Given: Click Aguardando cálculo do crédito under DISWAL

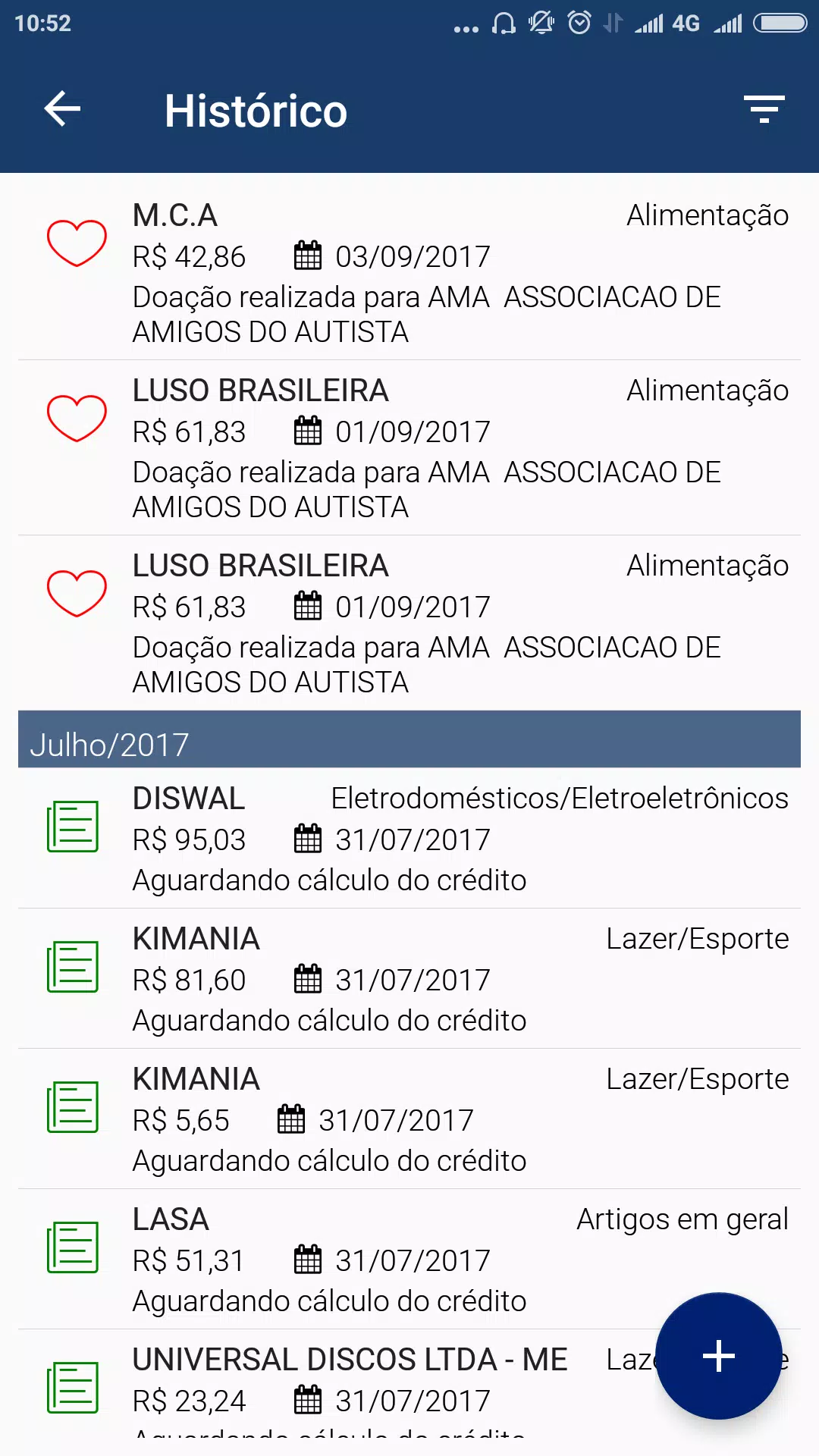Looking at the screenshot, I should click(x=329, y=880).
